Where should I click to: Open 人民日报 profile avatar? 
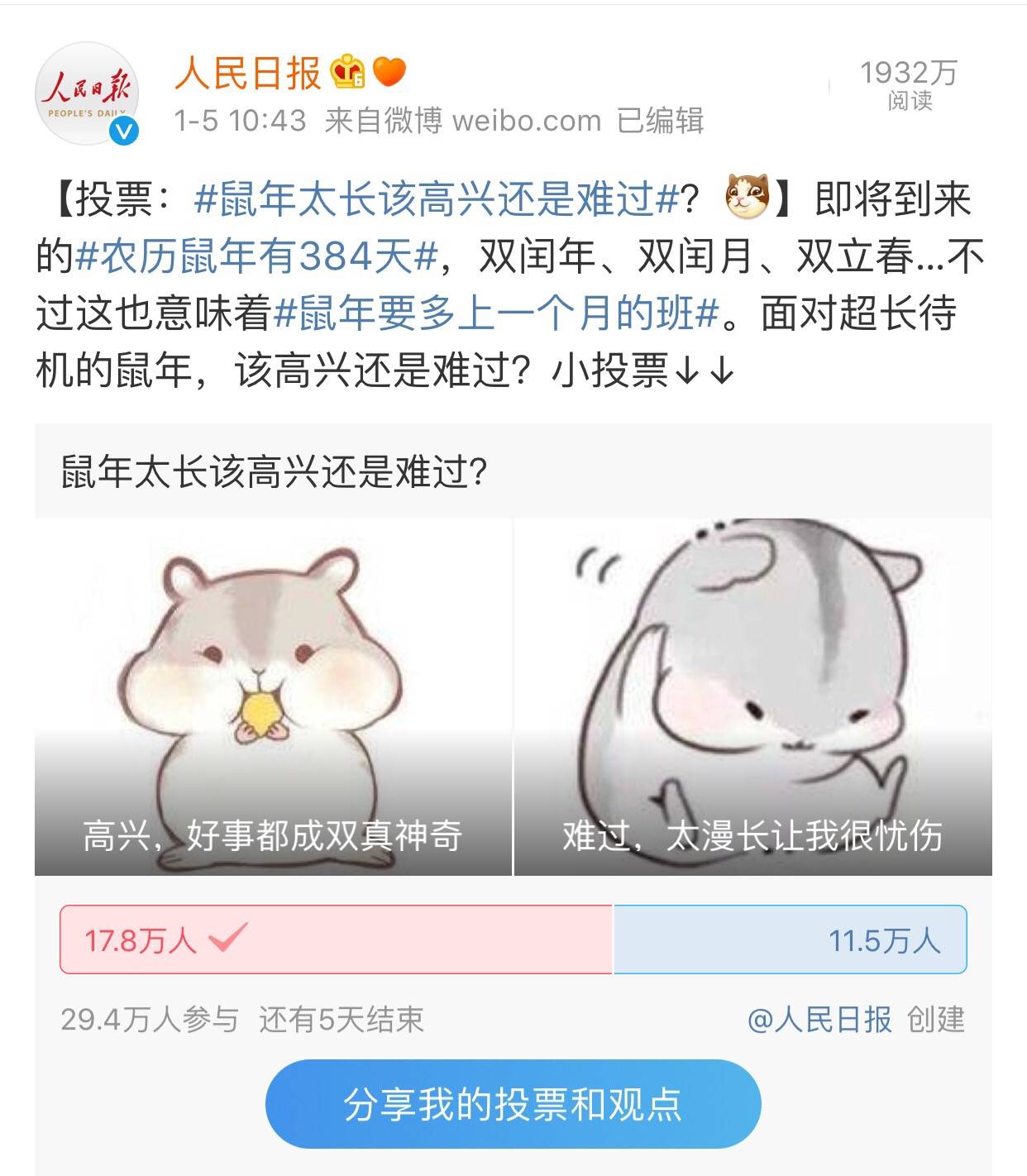(x=85, y=93)
